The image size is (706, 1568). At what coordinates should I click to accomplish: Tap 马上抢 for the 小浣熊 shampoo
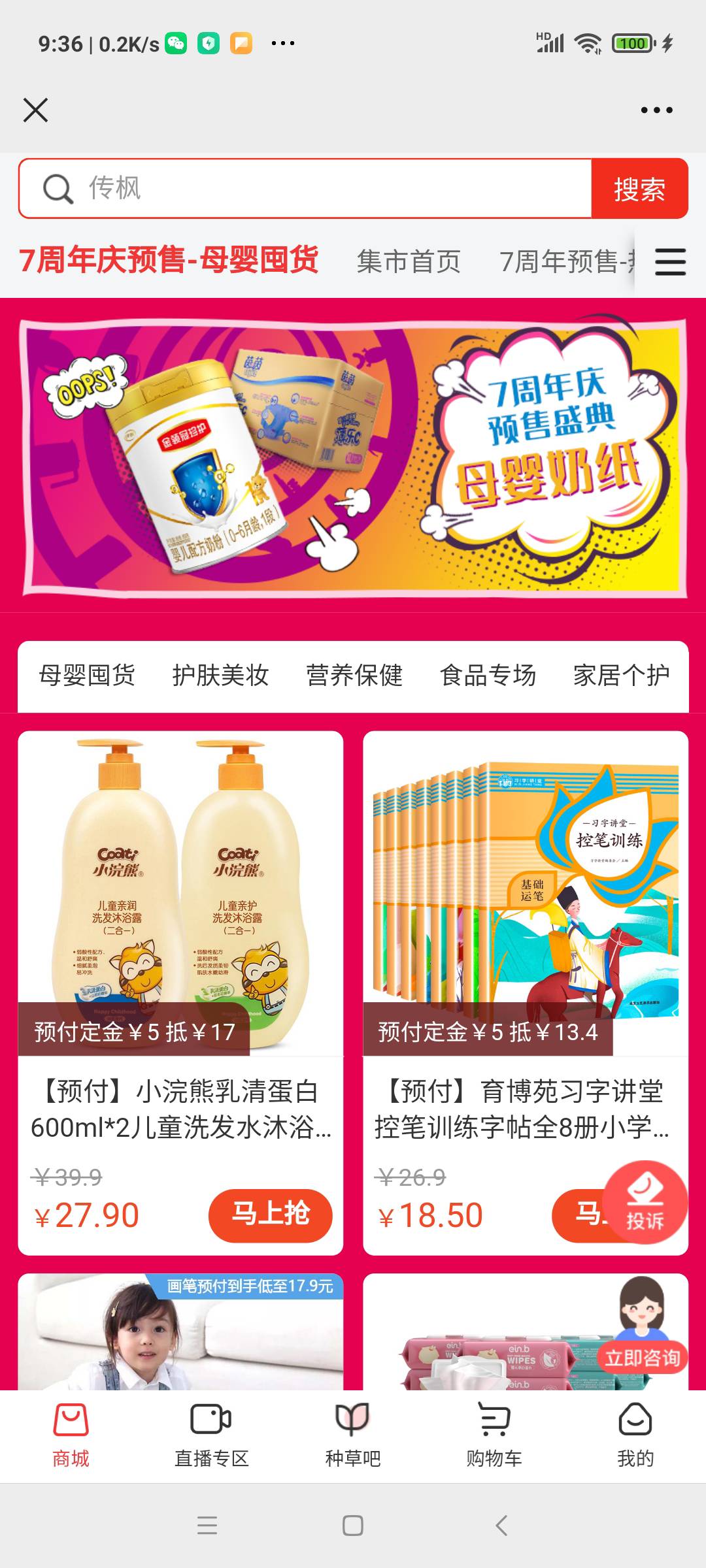(270, 1215)
